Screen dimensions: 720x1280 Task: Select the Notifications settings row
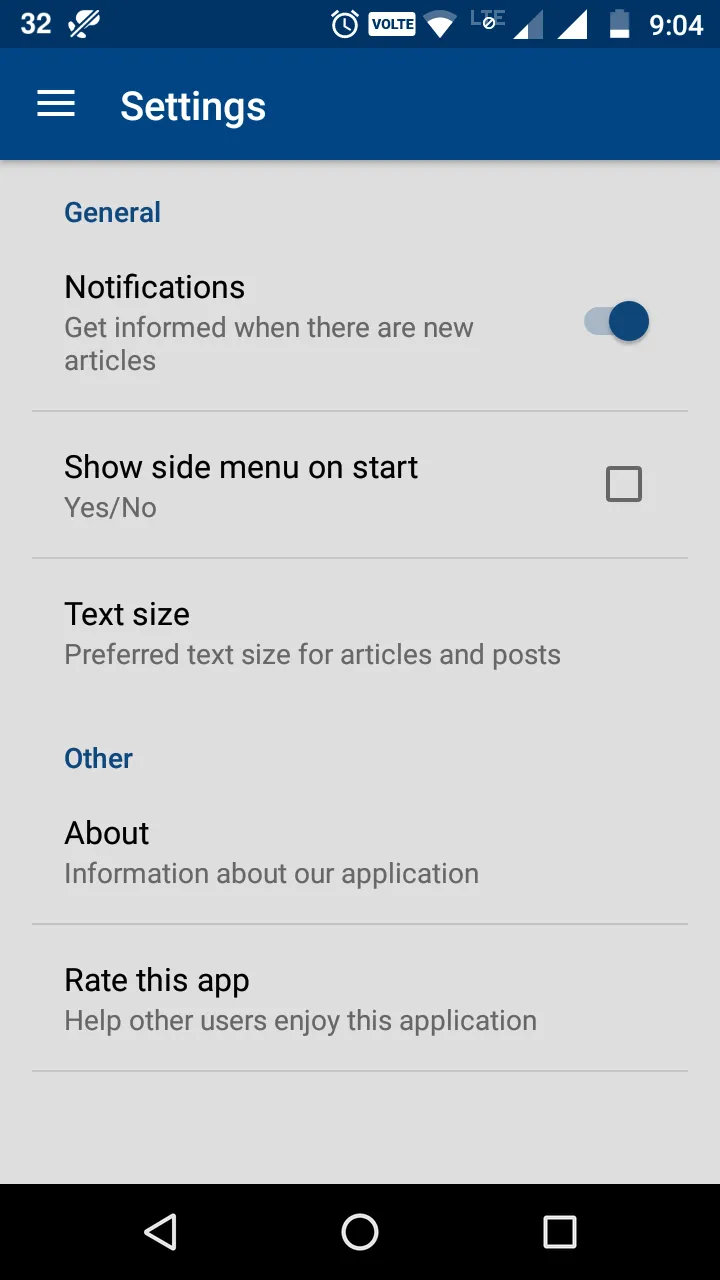(268, 320)
